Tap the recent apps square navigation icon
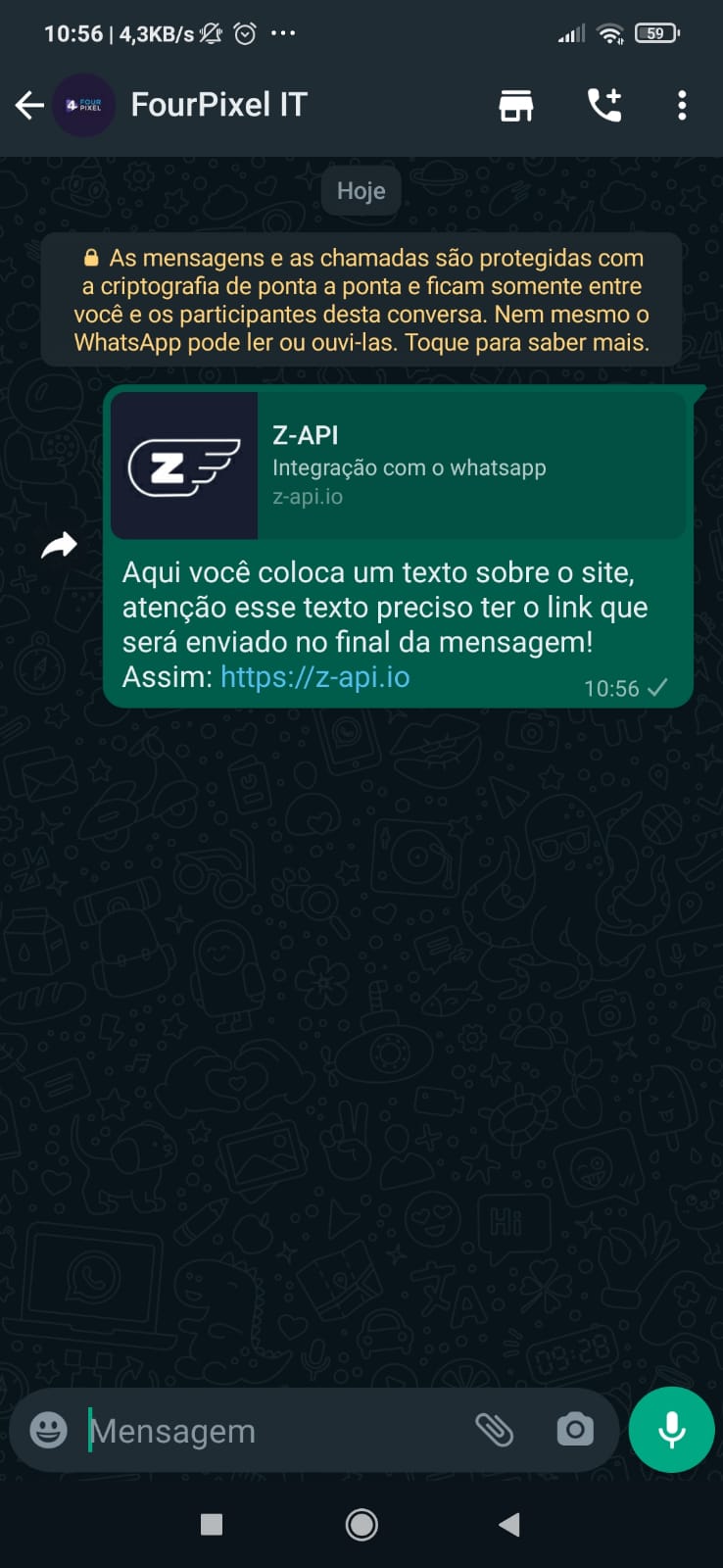 point(212,1525)
